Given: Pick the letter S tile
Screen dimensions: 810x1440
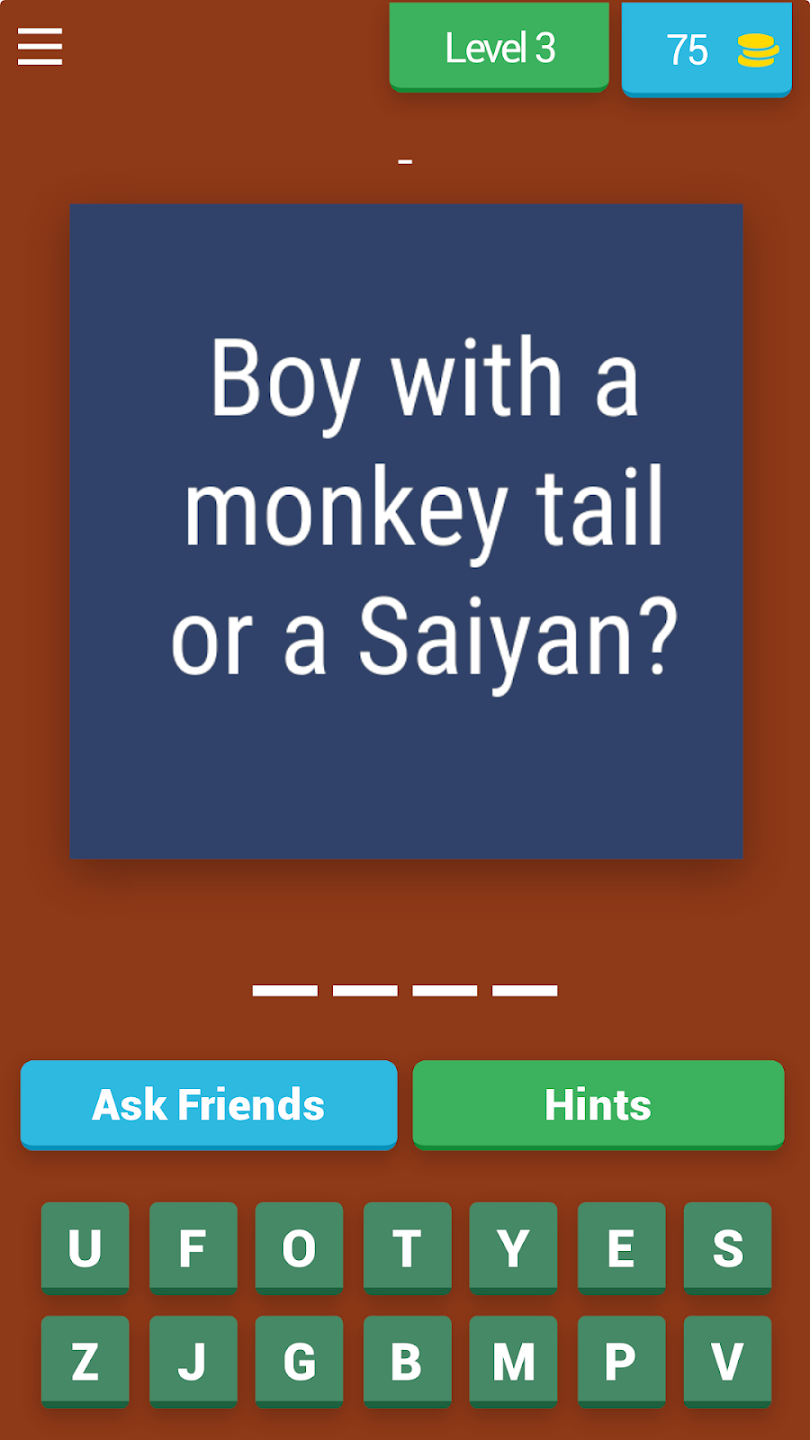Looking at the screenshot, I should pyautogui.click(x=727, y=1248).
